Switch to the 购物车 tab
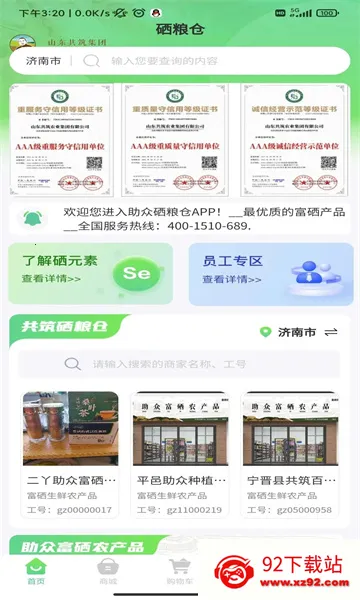Image resolution: width=360 pixels, height=600 pixels. click(x=180, y=571)
